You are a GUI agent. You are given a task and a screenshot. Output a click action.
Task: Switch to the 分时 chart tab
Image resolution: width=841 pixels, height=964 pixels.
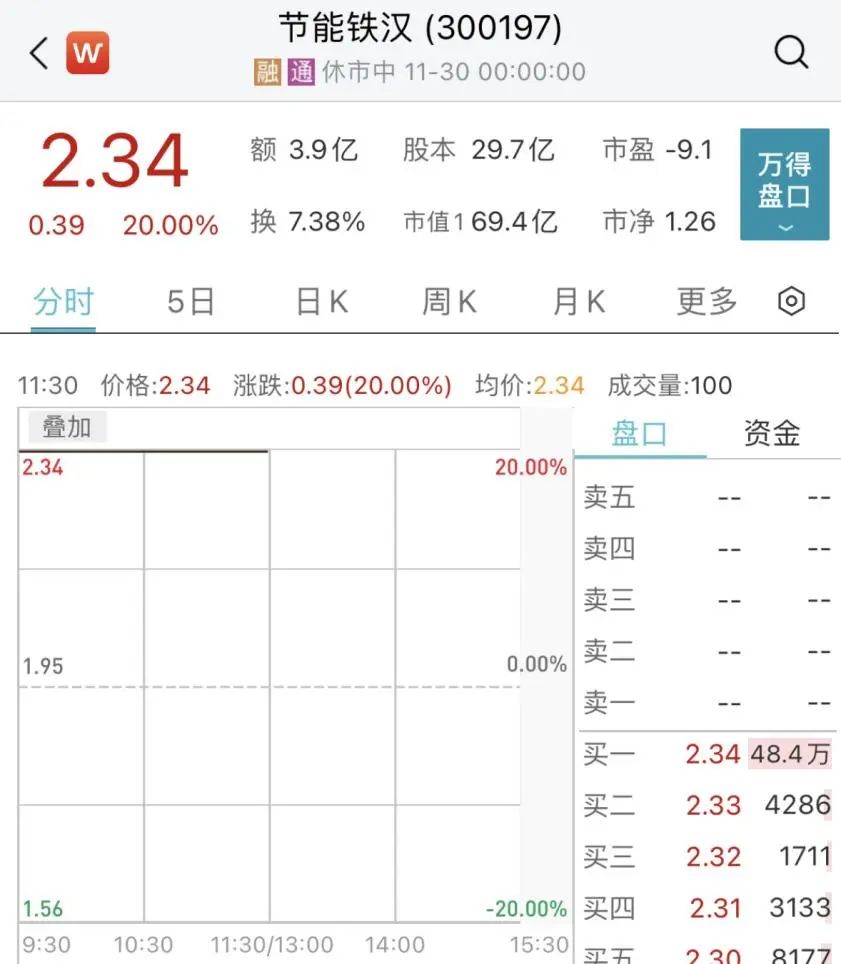coord(62,302)
